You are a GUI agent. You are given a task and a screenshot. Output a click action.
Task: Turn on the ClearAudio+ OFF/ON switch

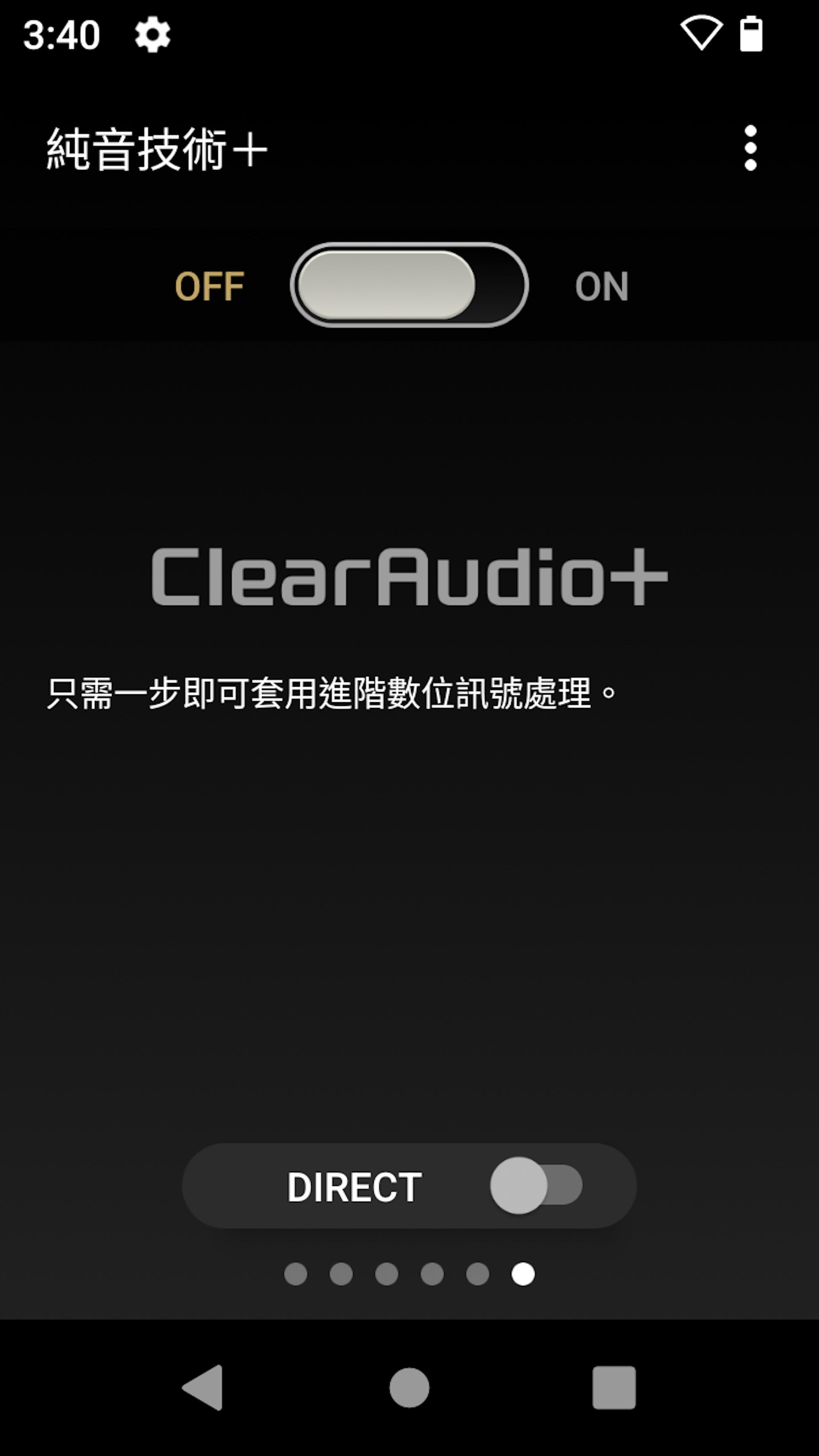(409, 285)
